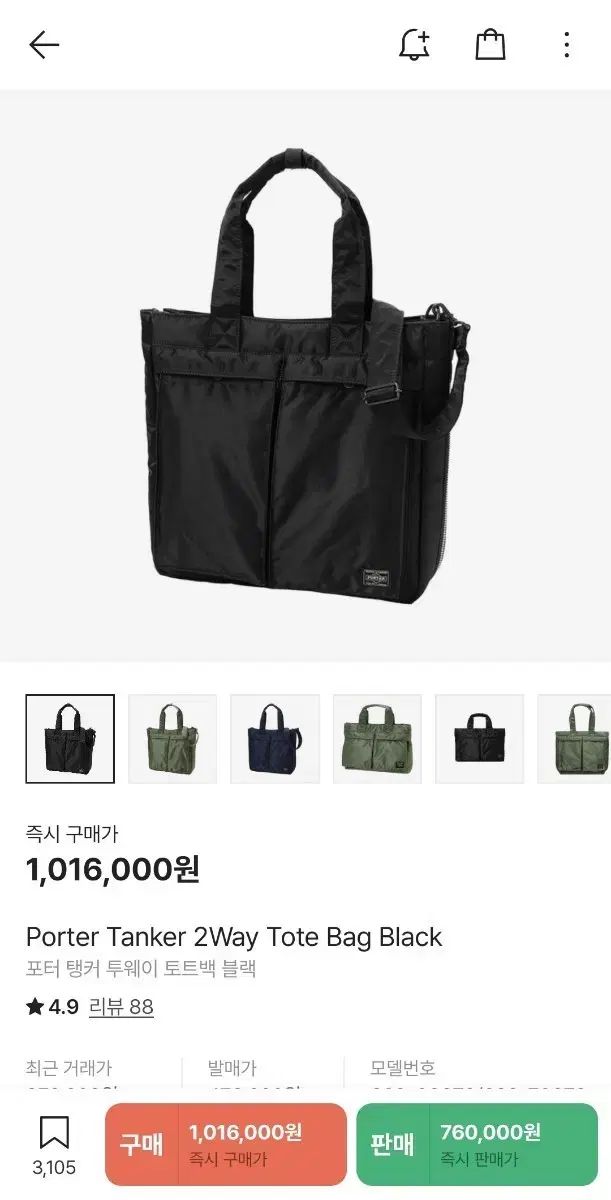Open the three-dot overflow menu
The width and height of the screenshot is (611, 1200).
click(566, 45)
